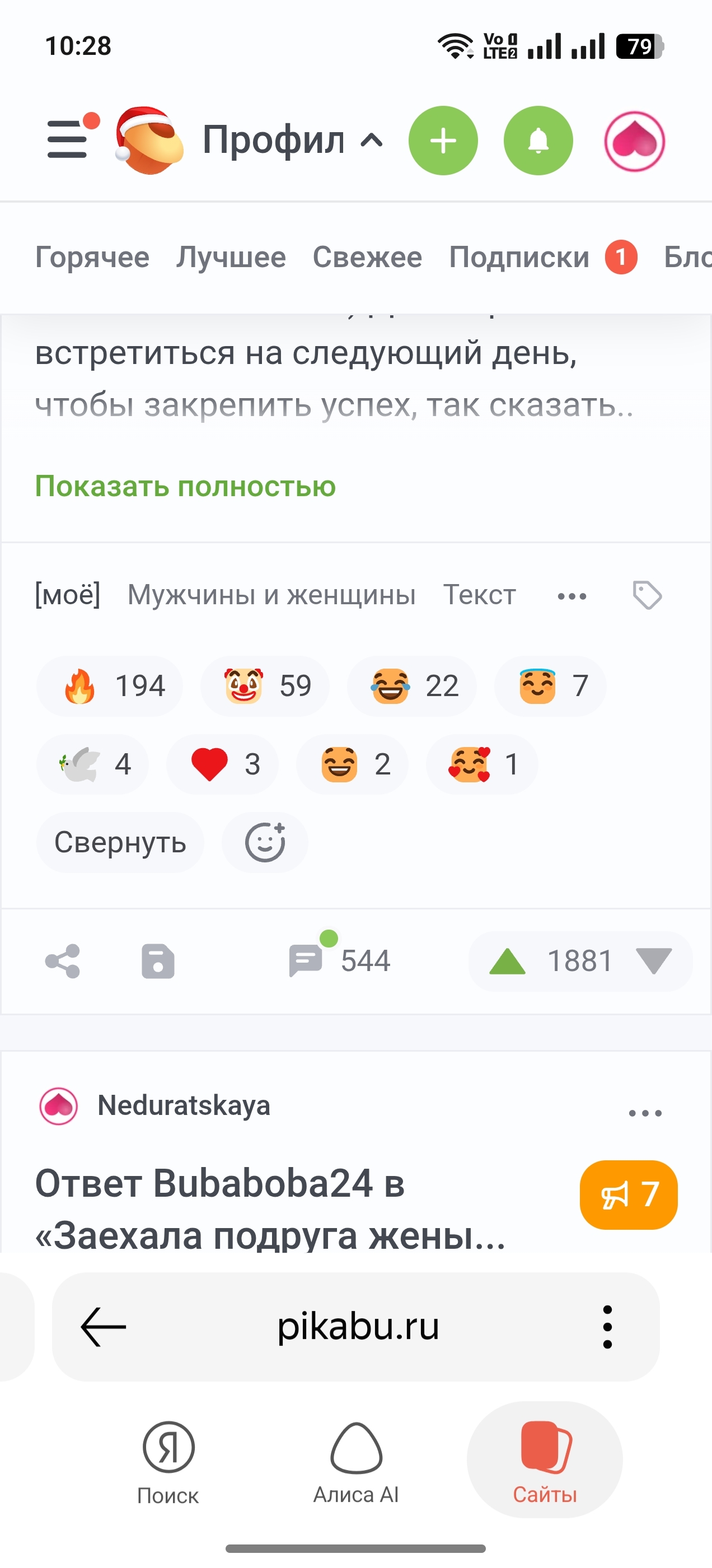Open the Подписки tab
Viewport: 712px width, 1568px height.
click(x=519, y=257)
